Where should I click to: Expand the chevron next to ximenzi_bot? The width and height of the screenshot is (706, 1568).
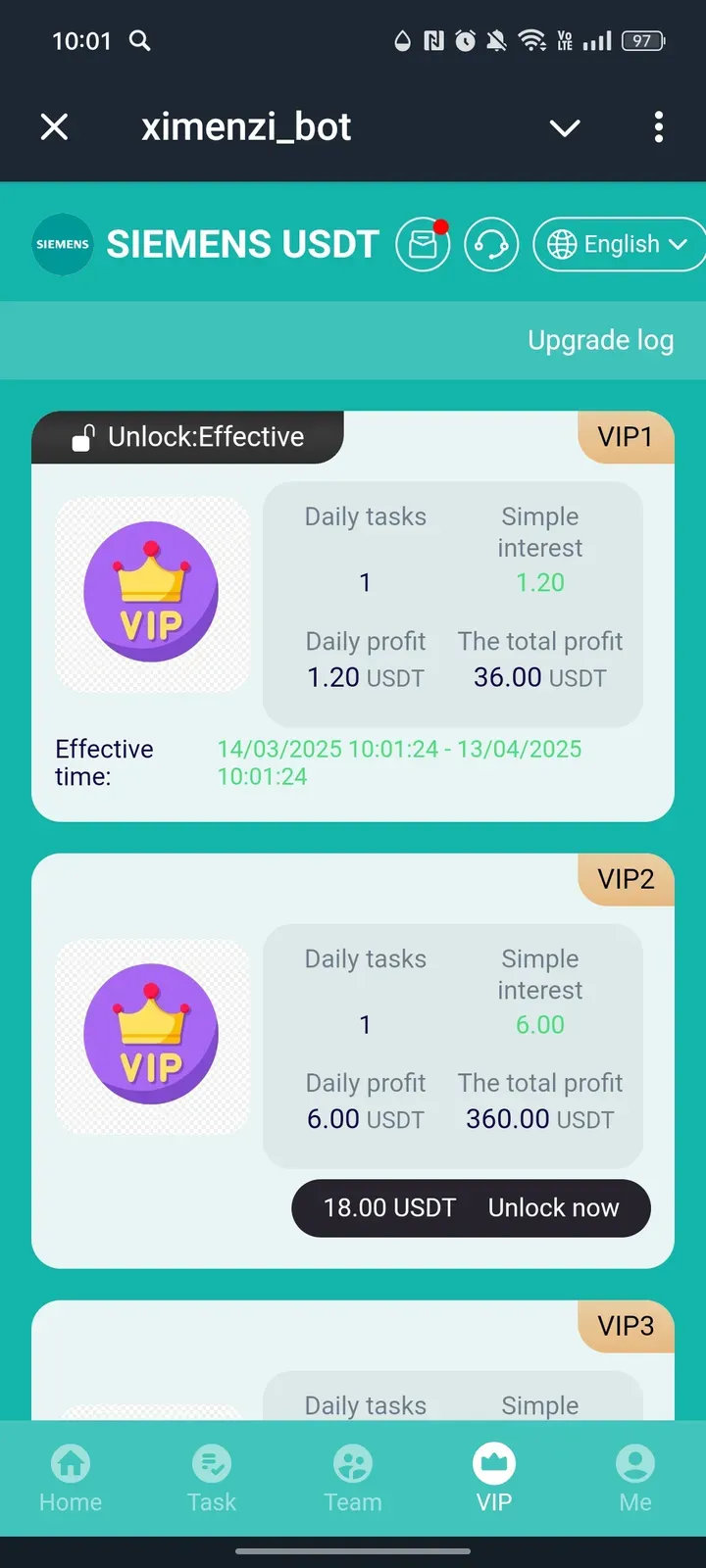tap(565, 127)
